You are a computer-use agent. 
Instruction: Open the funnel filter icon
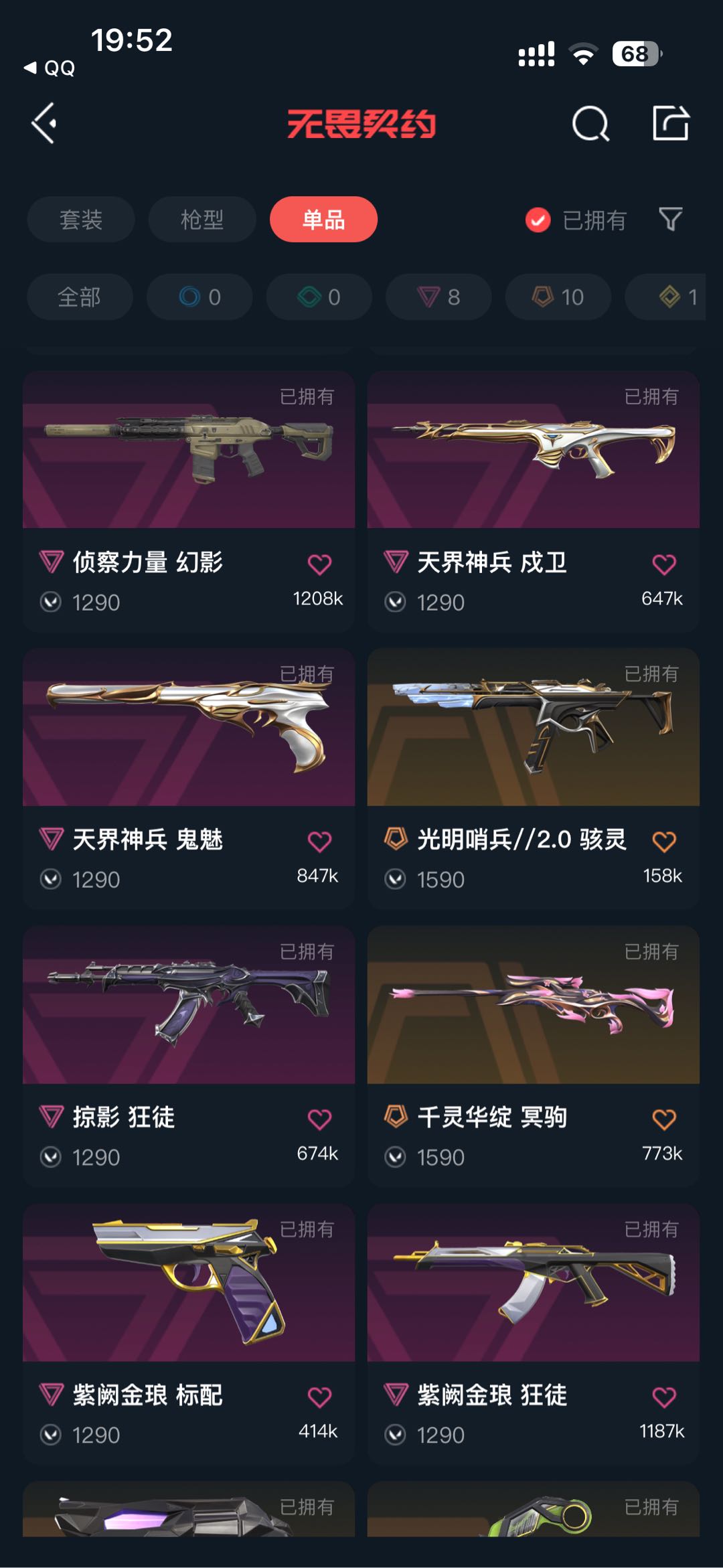pyautogui.click(x=671, y=219)
